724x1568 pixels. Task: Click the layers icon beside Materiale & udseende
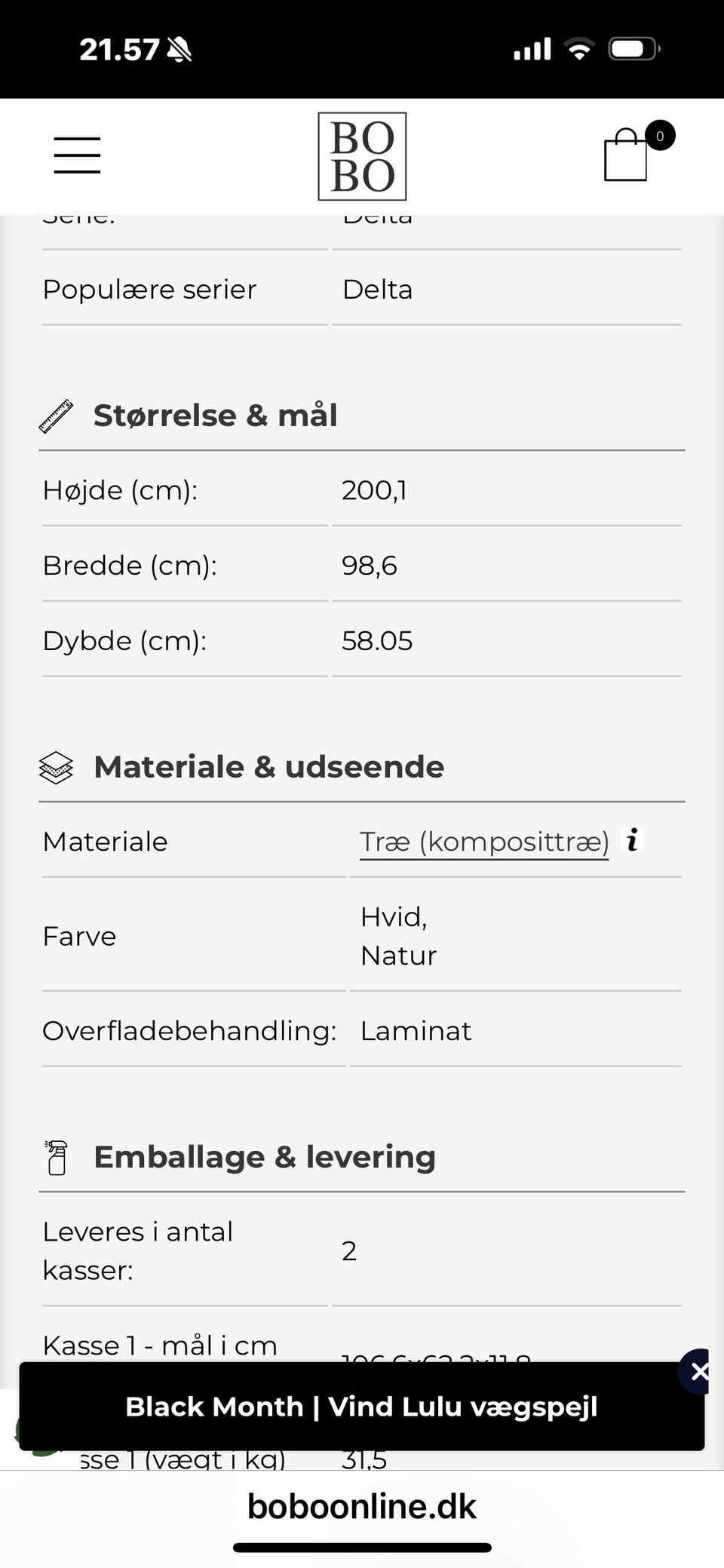[56, 766]
